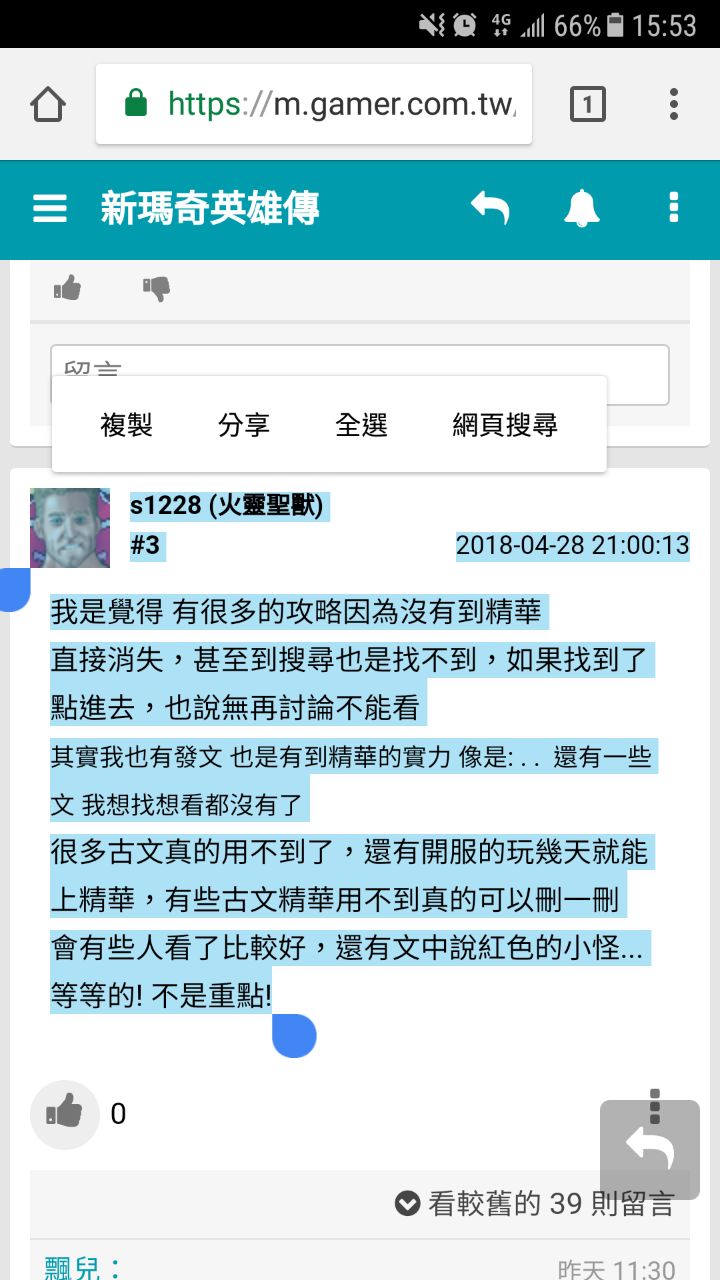The height and width of the screenshot is (1280, 720).
Task: Open the Chrome overflow menu
Action: 674,104
